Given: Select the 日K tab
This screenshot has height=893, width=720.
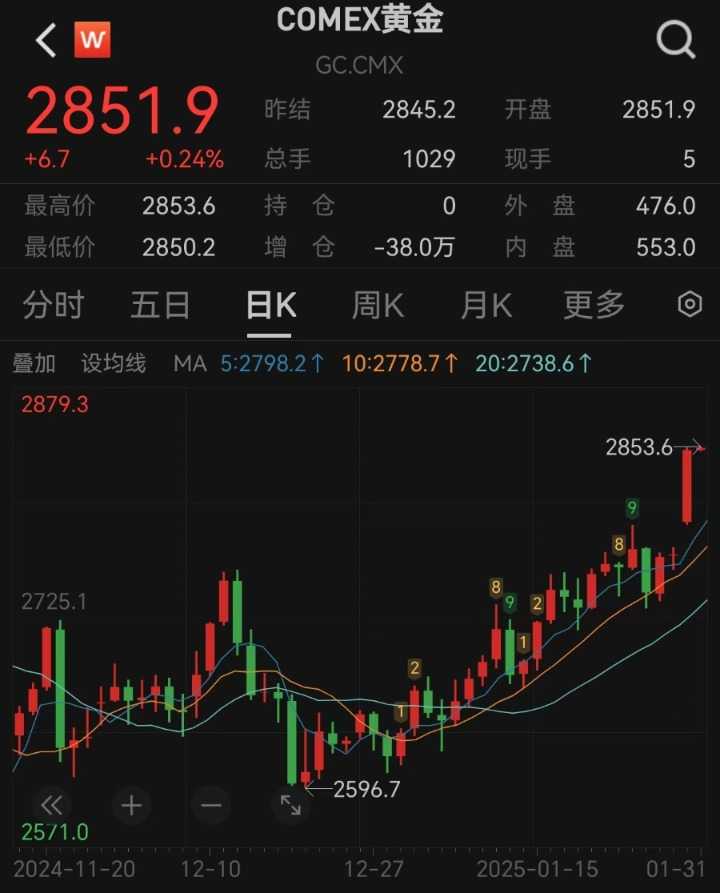Looking at the screenshot, I should (x=270, y=305).
